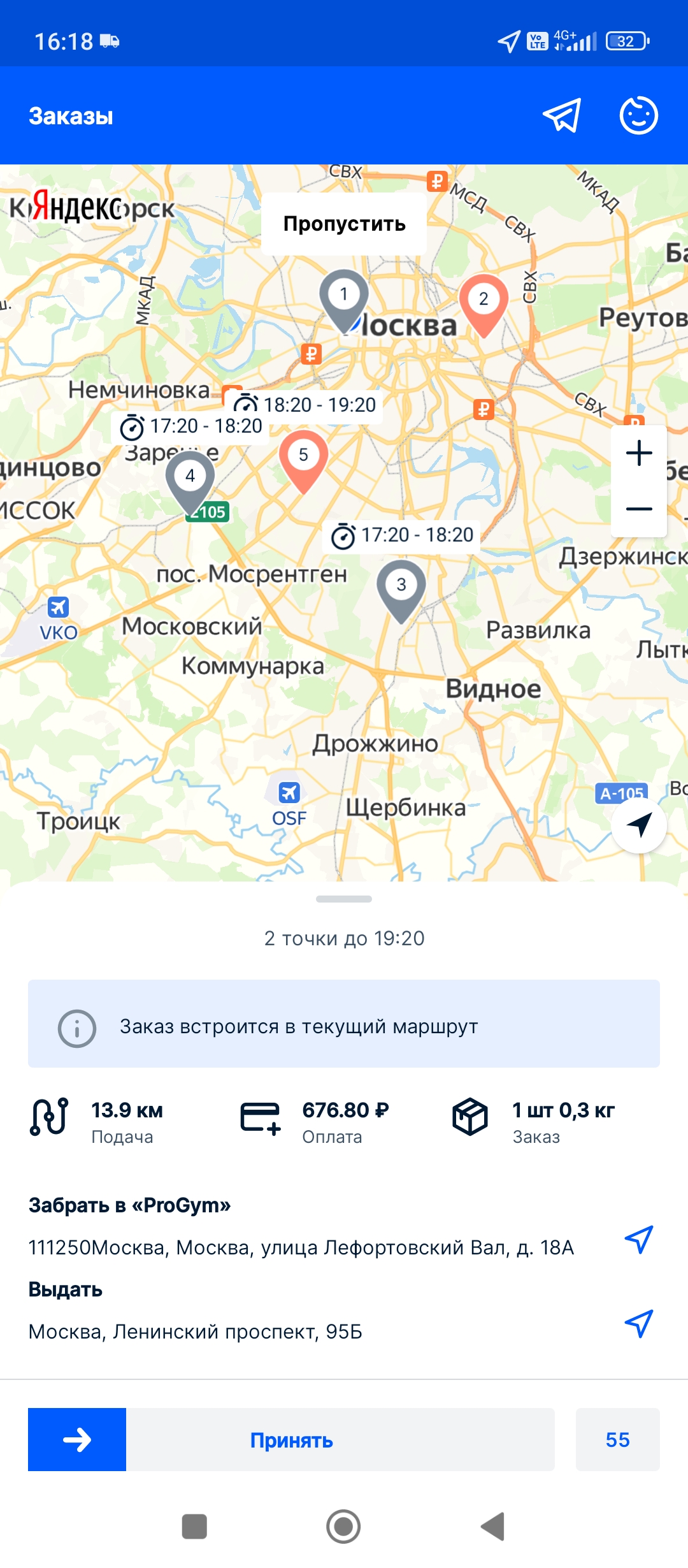The height and width of the screenshot is (1568, 688).
Task: Center map on my current location
Action: pyautogui.click(x=639, y=825)
